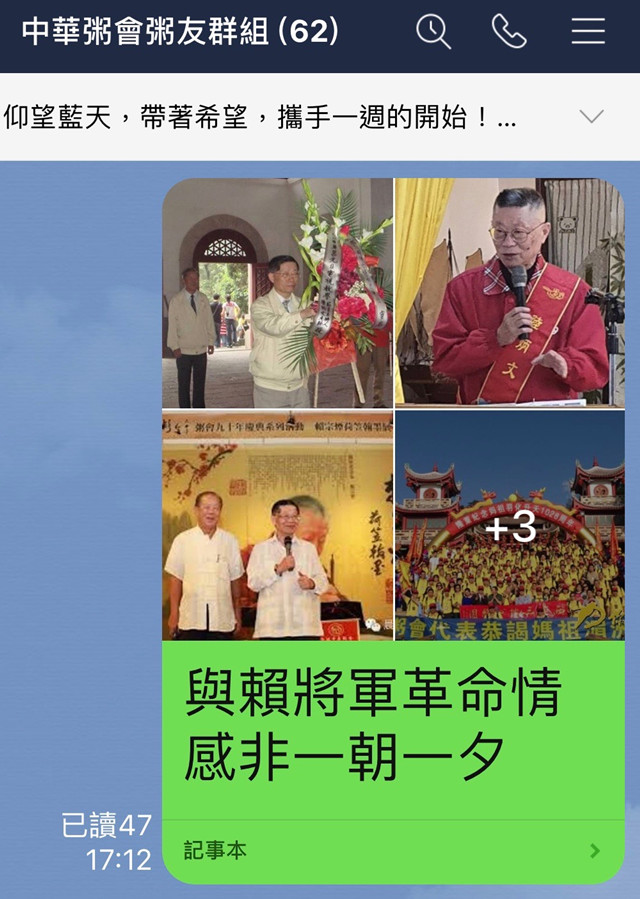Open the +3 more photos tile

coord(510,525)
